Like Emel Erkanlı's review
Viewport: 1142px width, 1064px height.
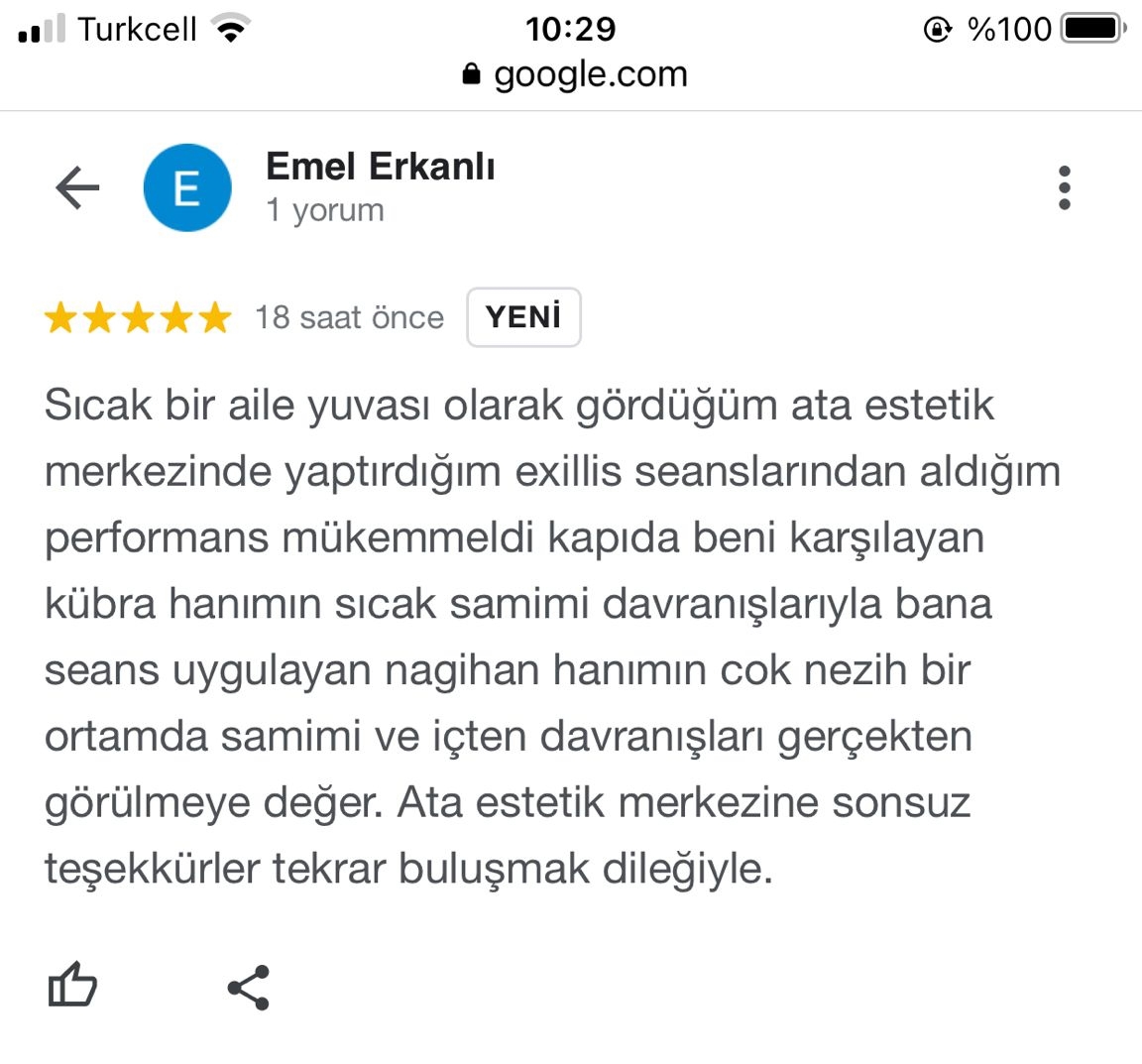pyautogui.click(x=72, y=986)
